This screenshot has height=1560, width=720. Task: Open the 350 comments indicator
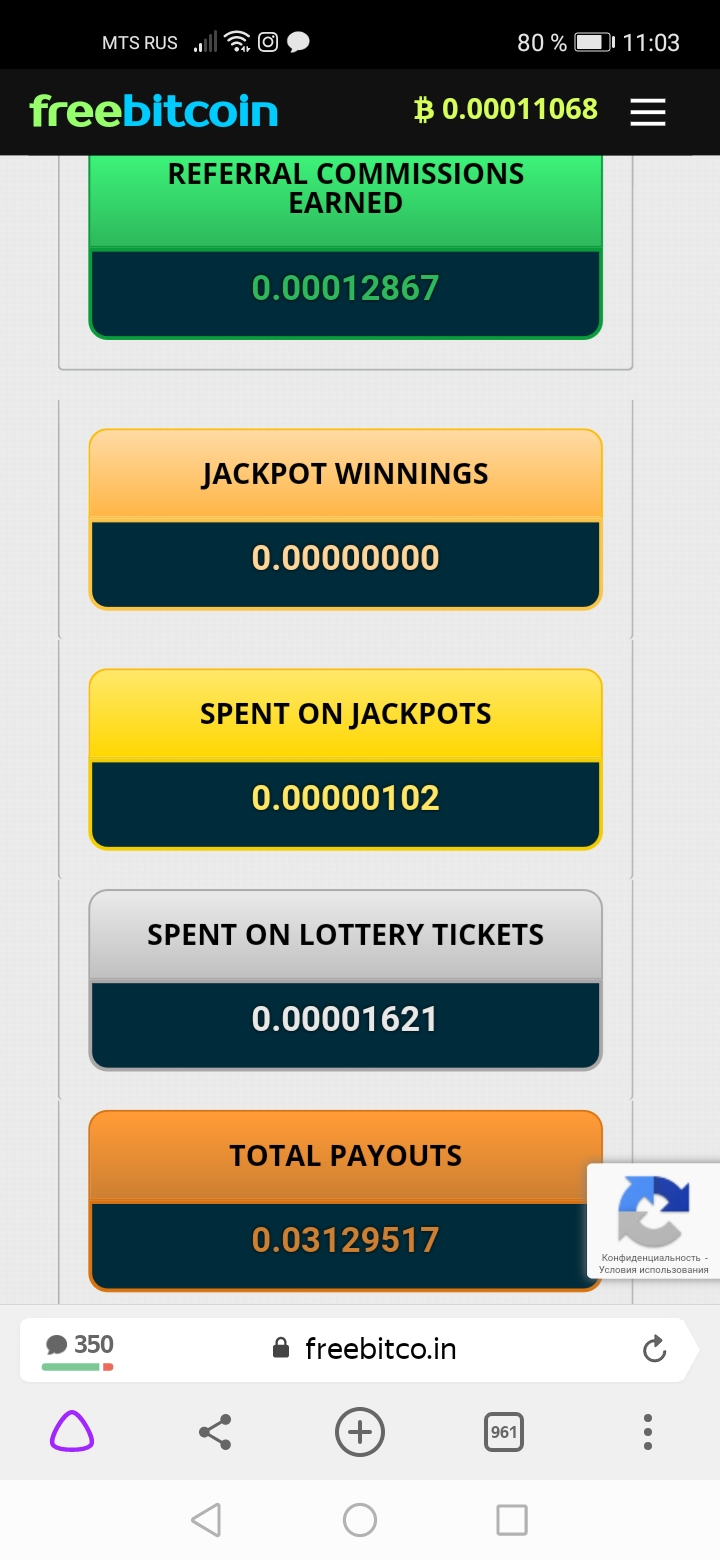point(79,1349)
